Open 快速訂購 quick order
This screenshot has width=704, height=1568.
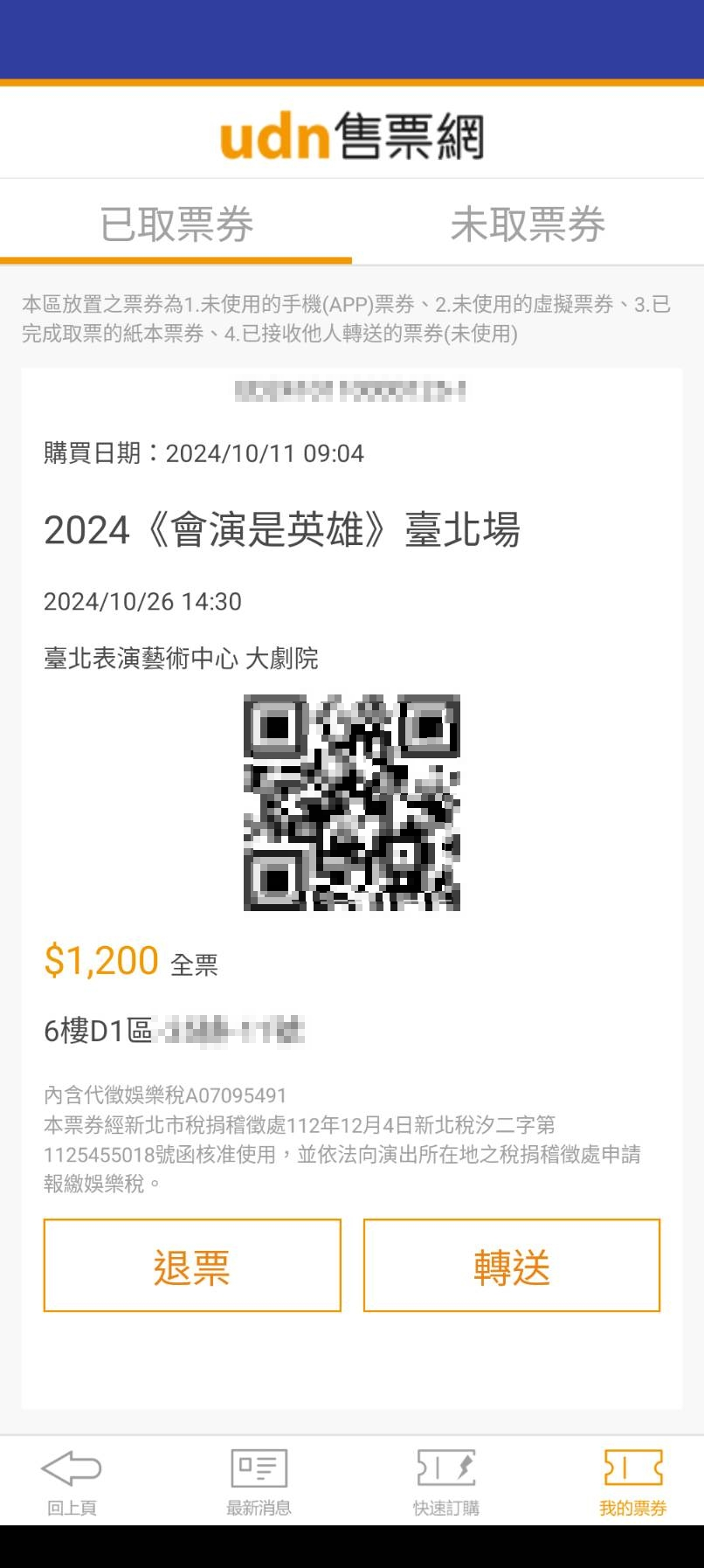point(446,1482)
